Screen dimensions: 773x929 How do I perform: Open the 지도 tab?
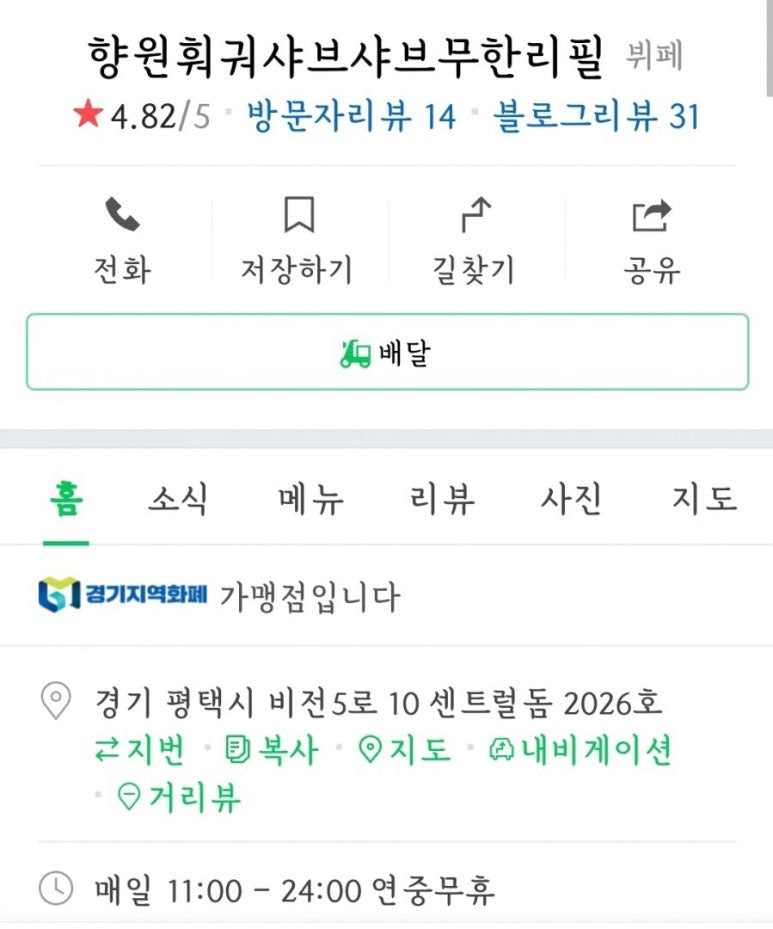pyautogui.click(x=704, y=498)
